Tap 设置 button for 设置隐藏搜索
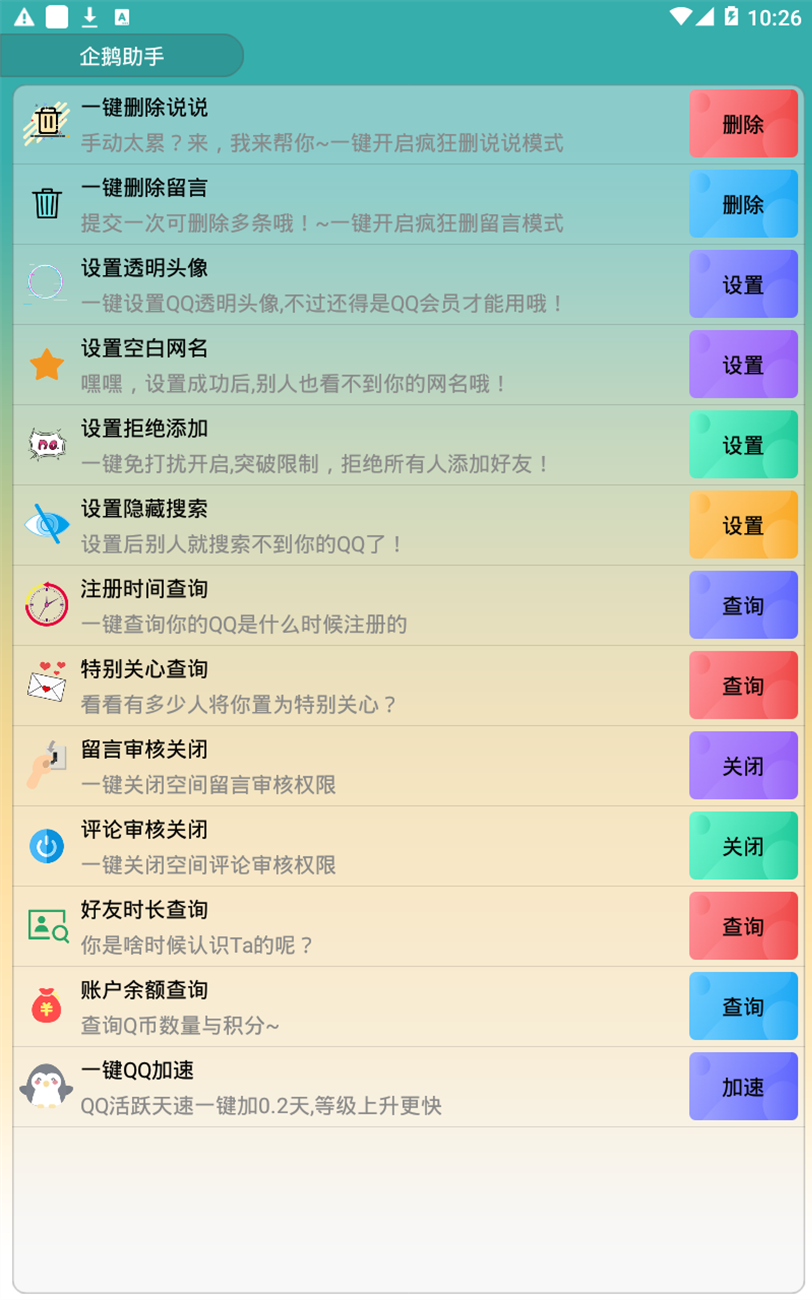Image resolution: width=812 pixels, height=1300 pixels. (743, 525)
